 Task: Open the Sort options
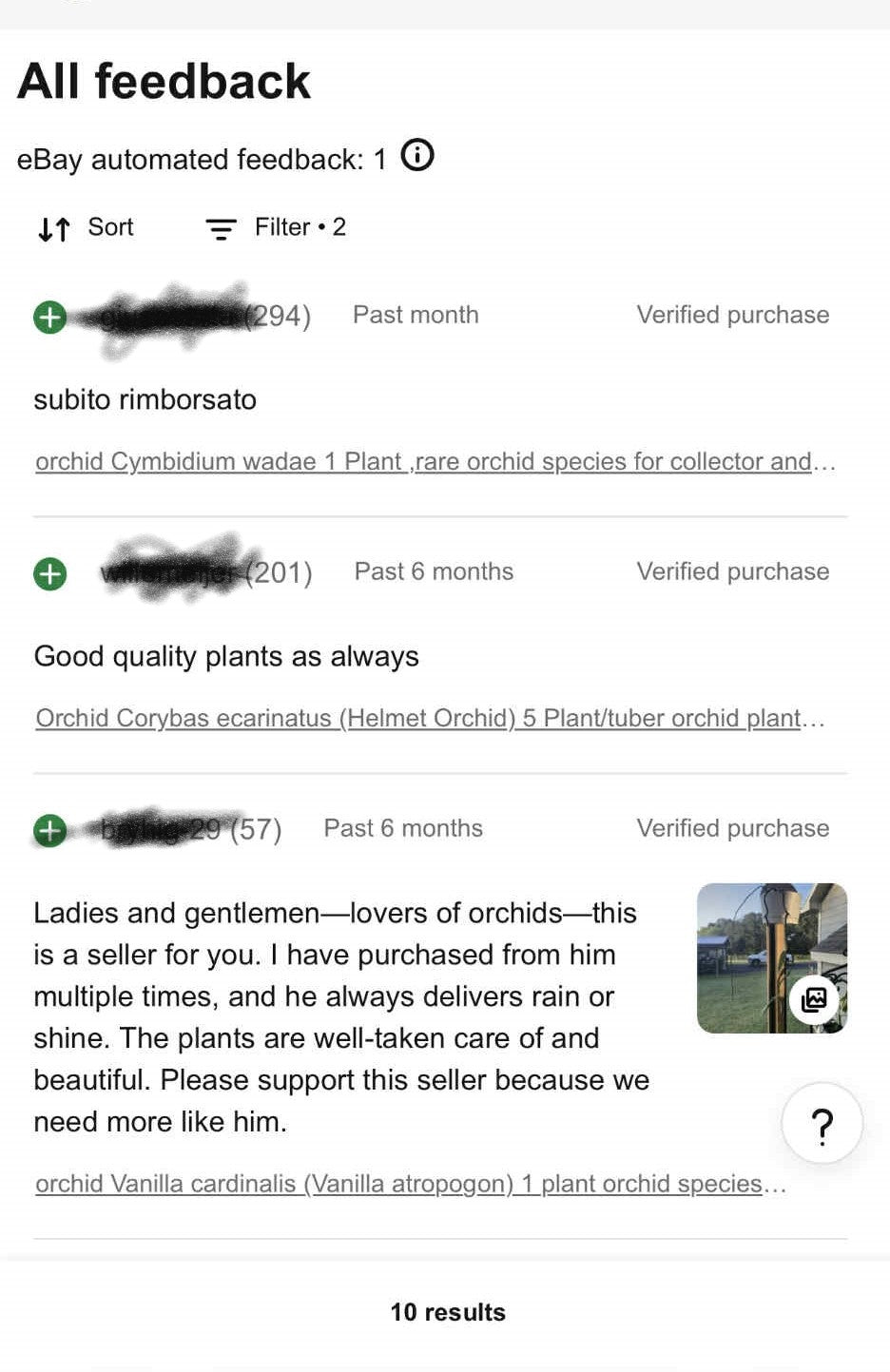[86, 228]
